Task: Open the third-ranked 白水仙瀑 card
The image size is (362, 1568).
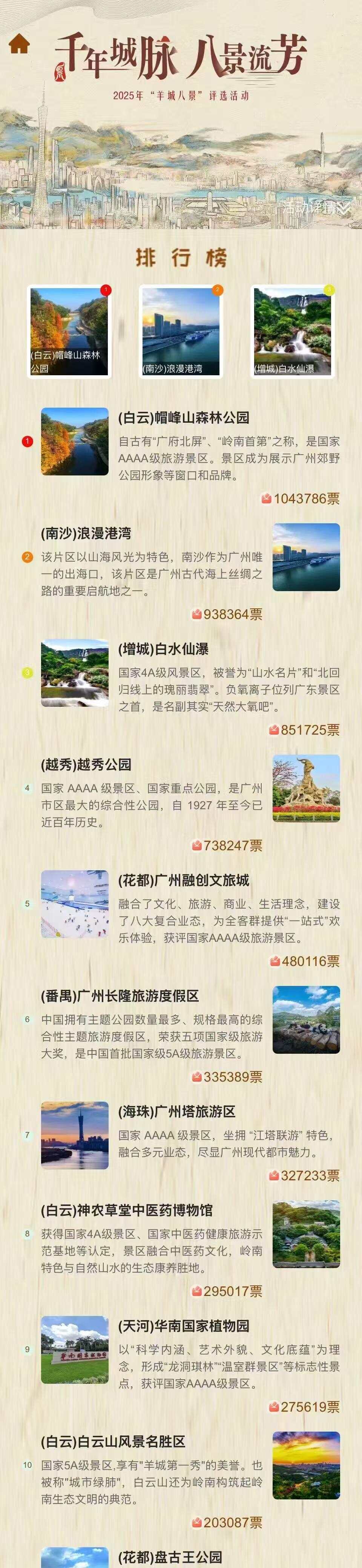Action: coord(293,332)
